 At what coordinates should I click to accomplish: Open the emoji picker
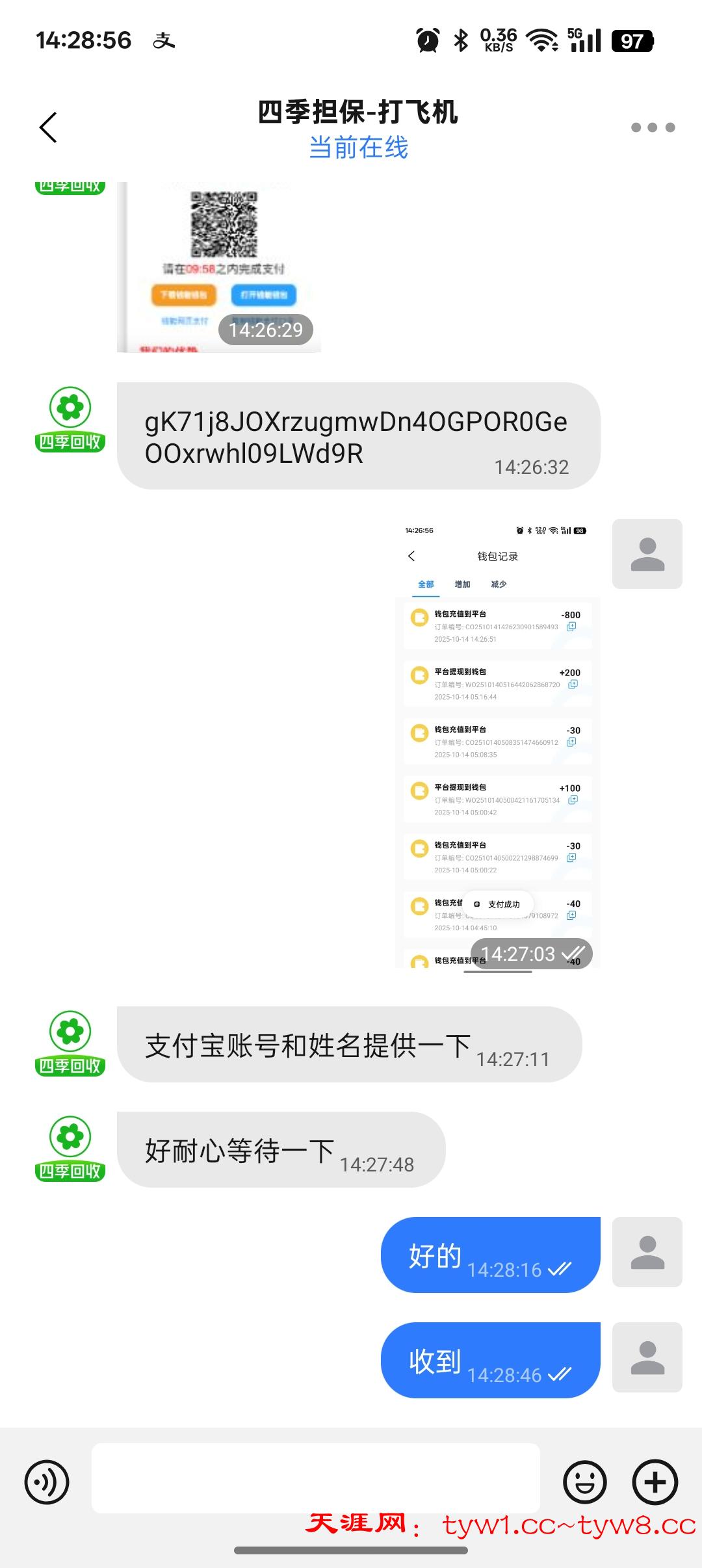point(584,1482)
